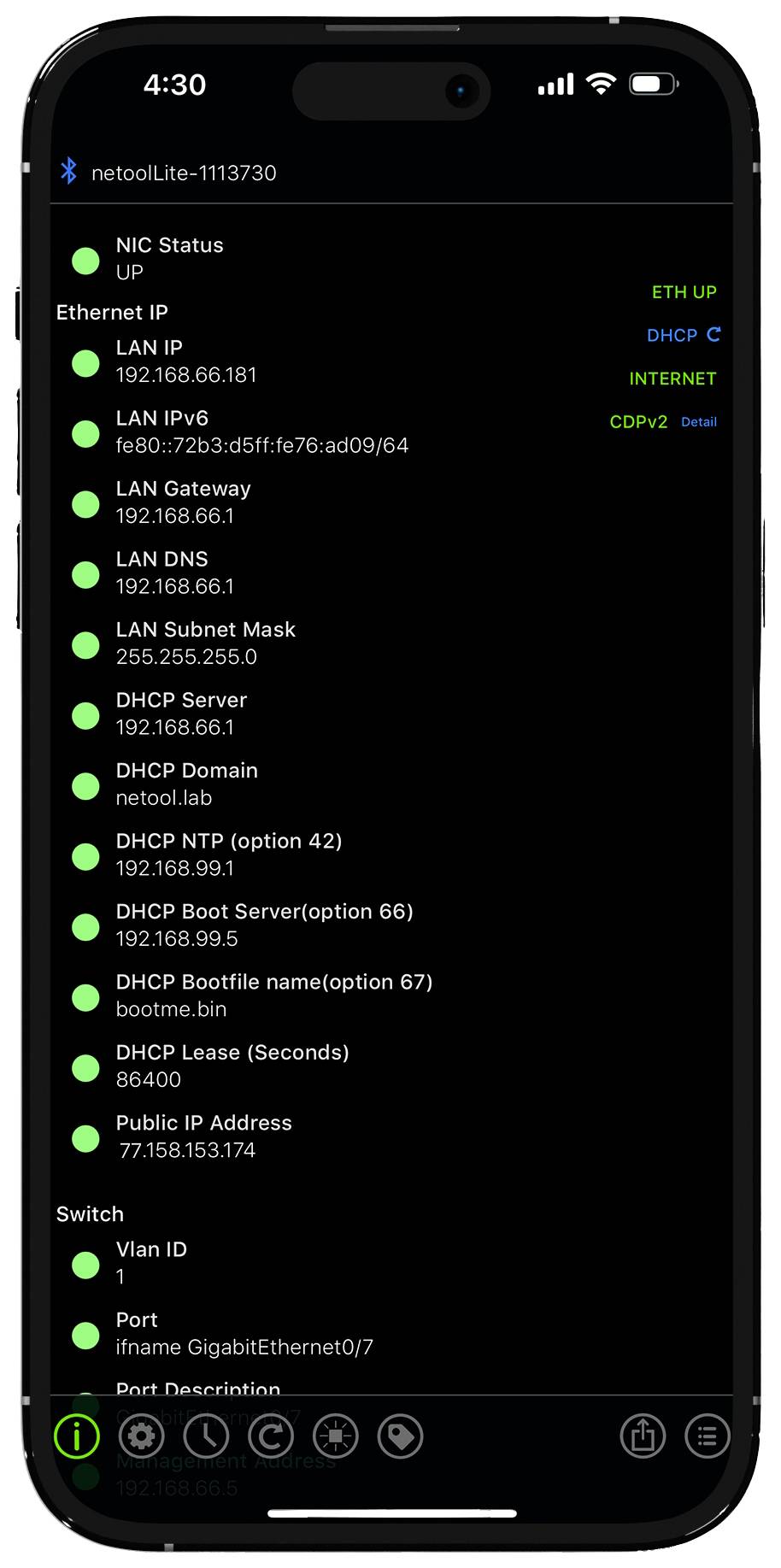Open CDPv2 Detail link
781x1568 pixels.
698,422
